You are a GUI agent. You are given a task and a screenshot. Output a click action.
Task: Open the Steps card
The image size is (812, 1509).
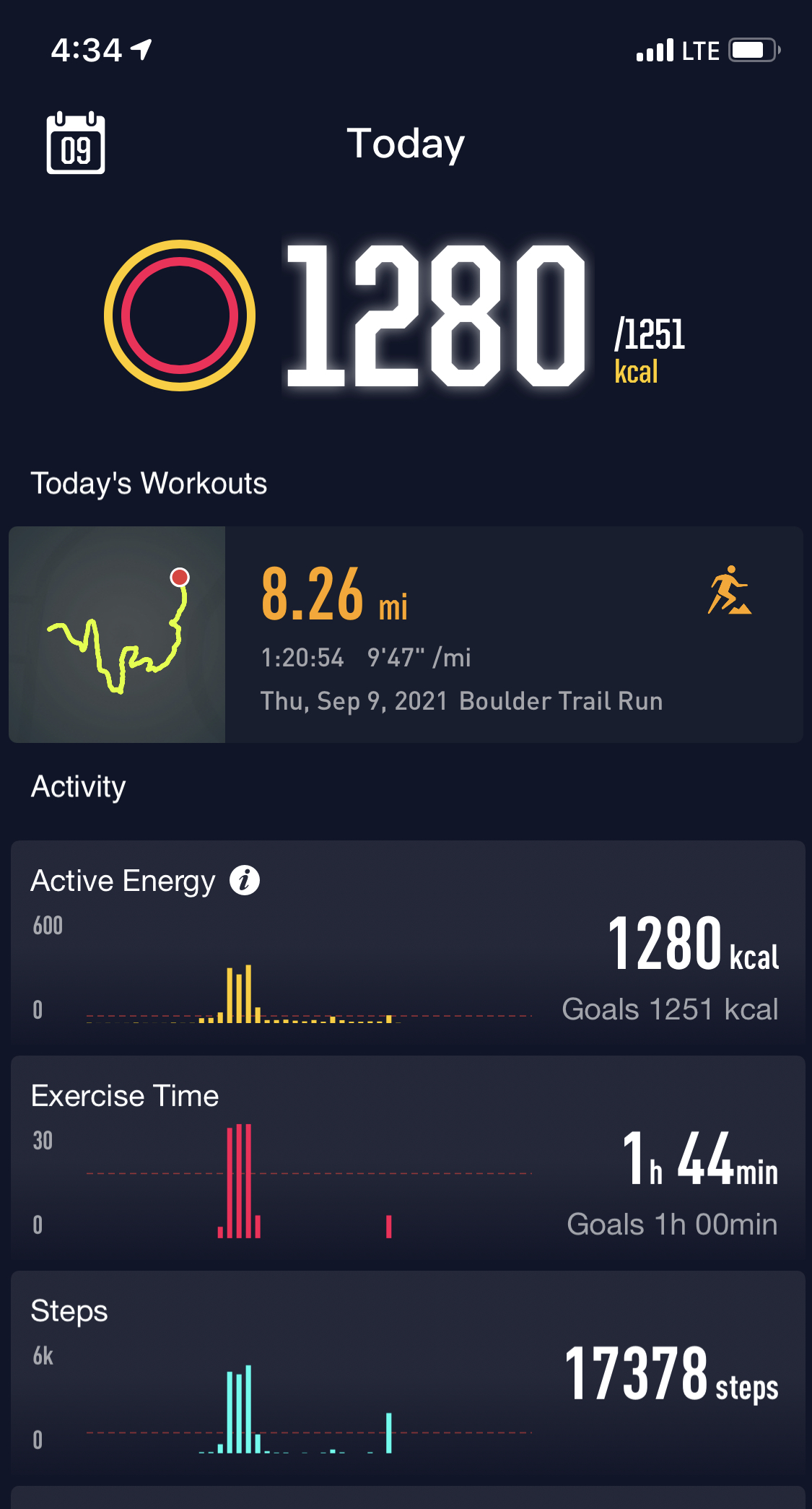(x=408, y=1375)
